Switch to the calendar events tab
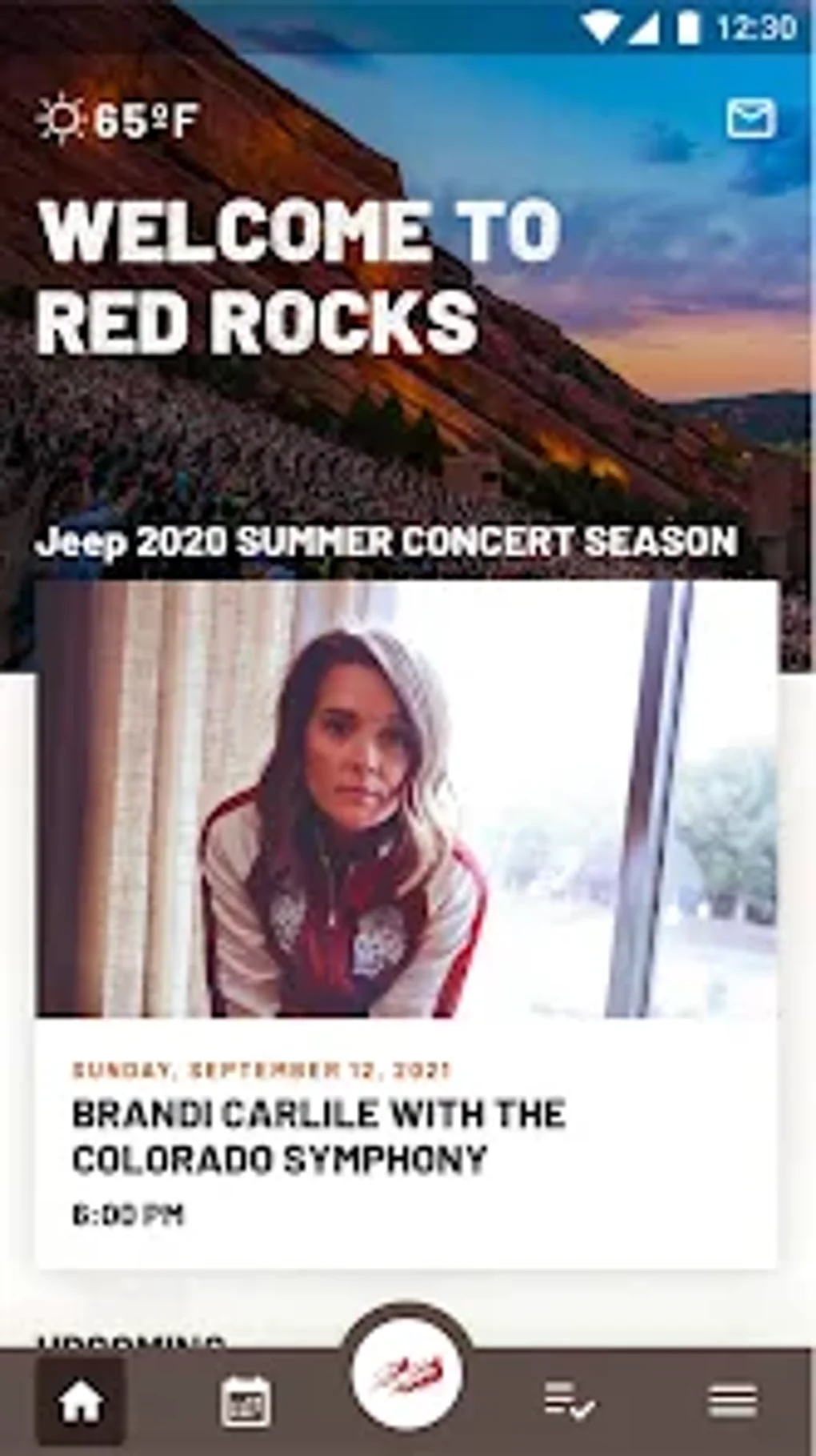The width and height of the screenshot is (816, 1456). point(244,1402)
